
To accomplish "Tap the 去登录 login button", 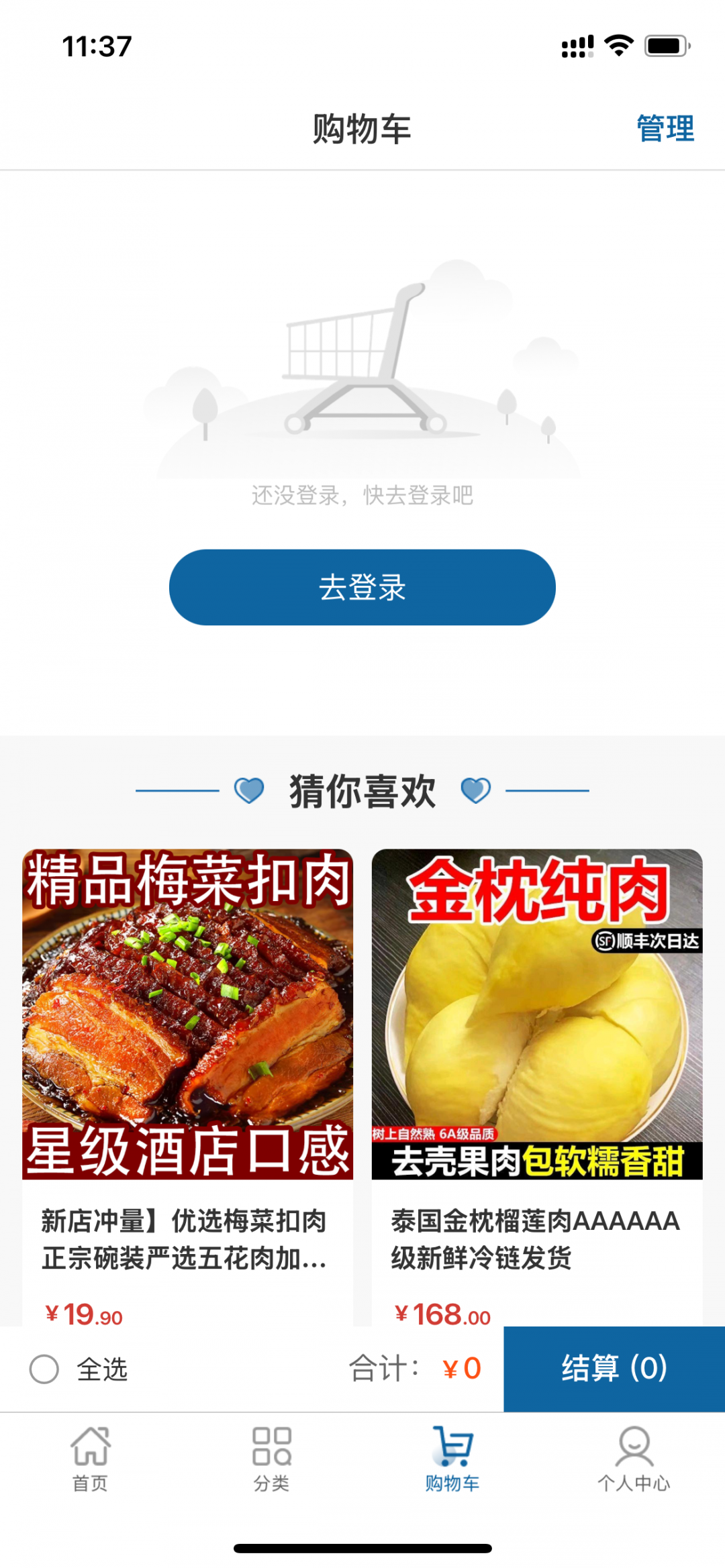I will 362,587.
